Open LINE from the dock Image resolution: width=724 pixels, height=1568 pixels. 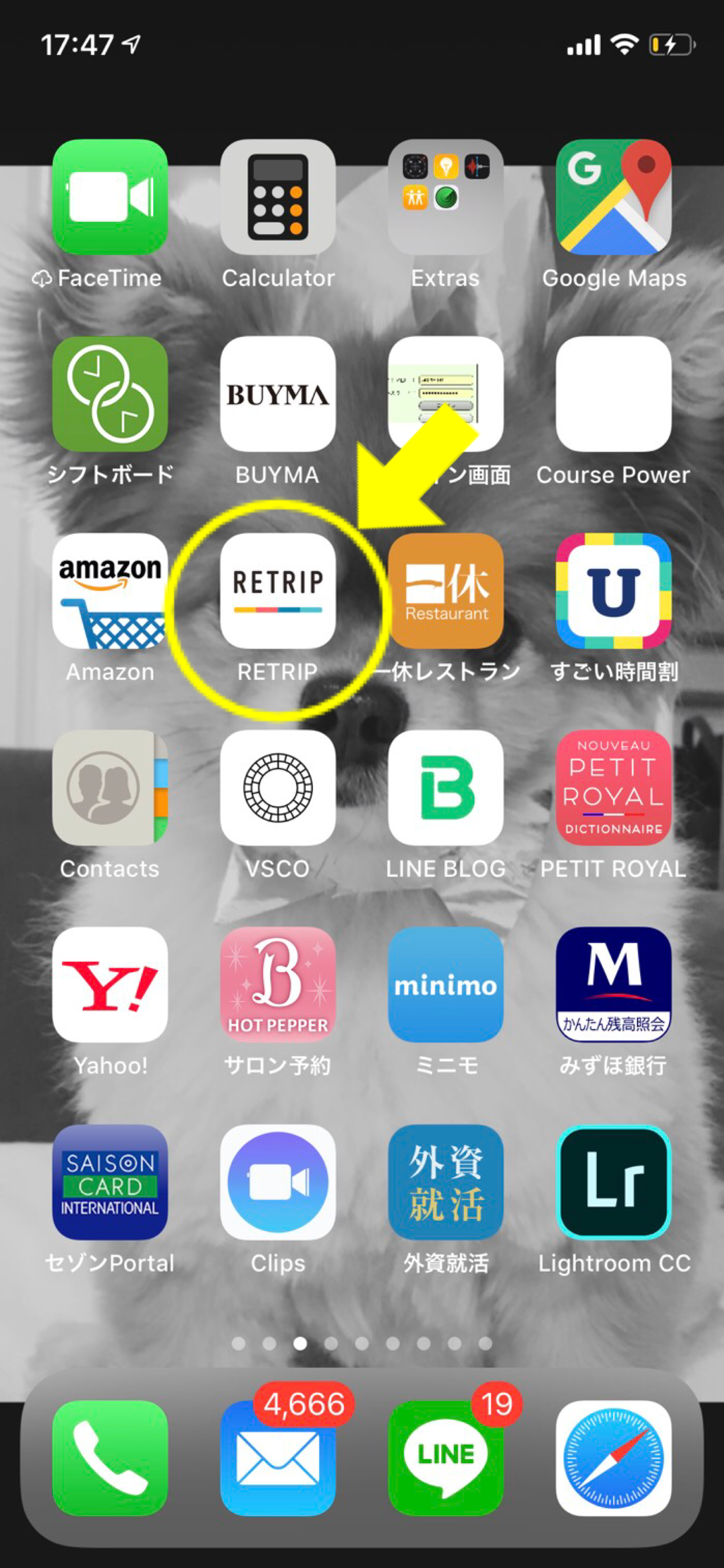(x=445, y=1457)
